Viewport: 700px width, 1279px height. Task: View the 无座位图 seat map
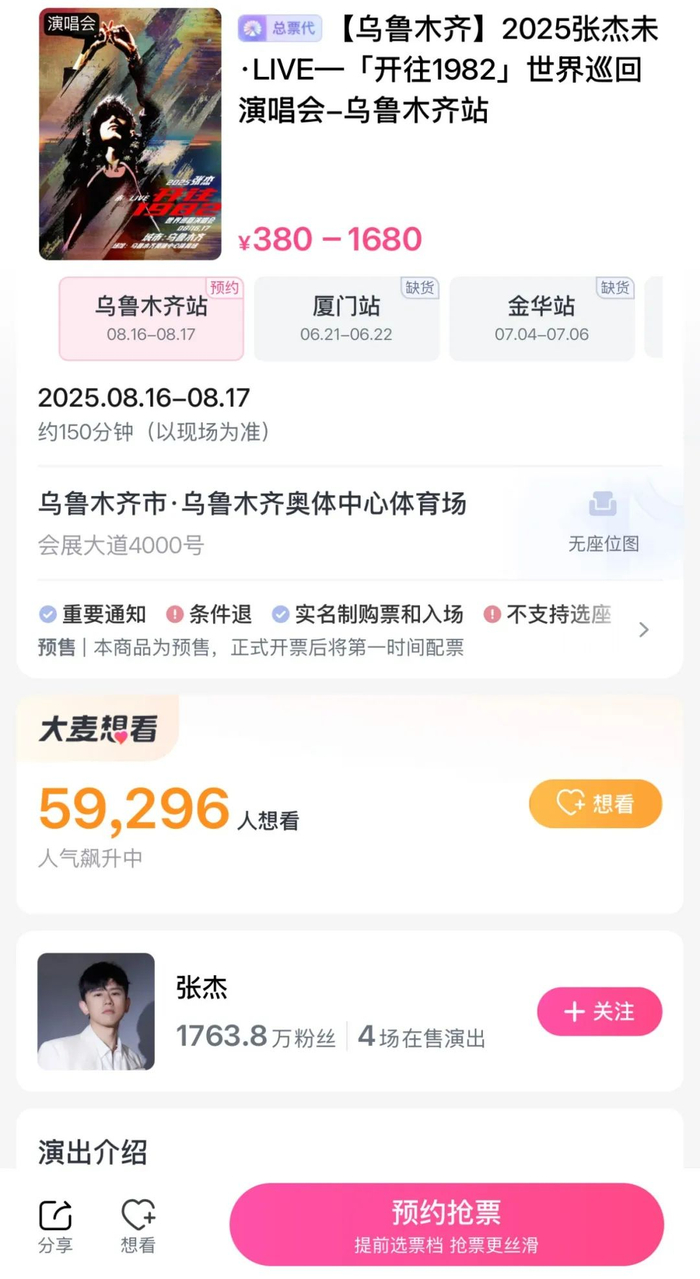pos(603,521)
